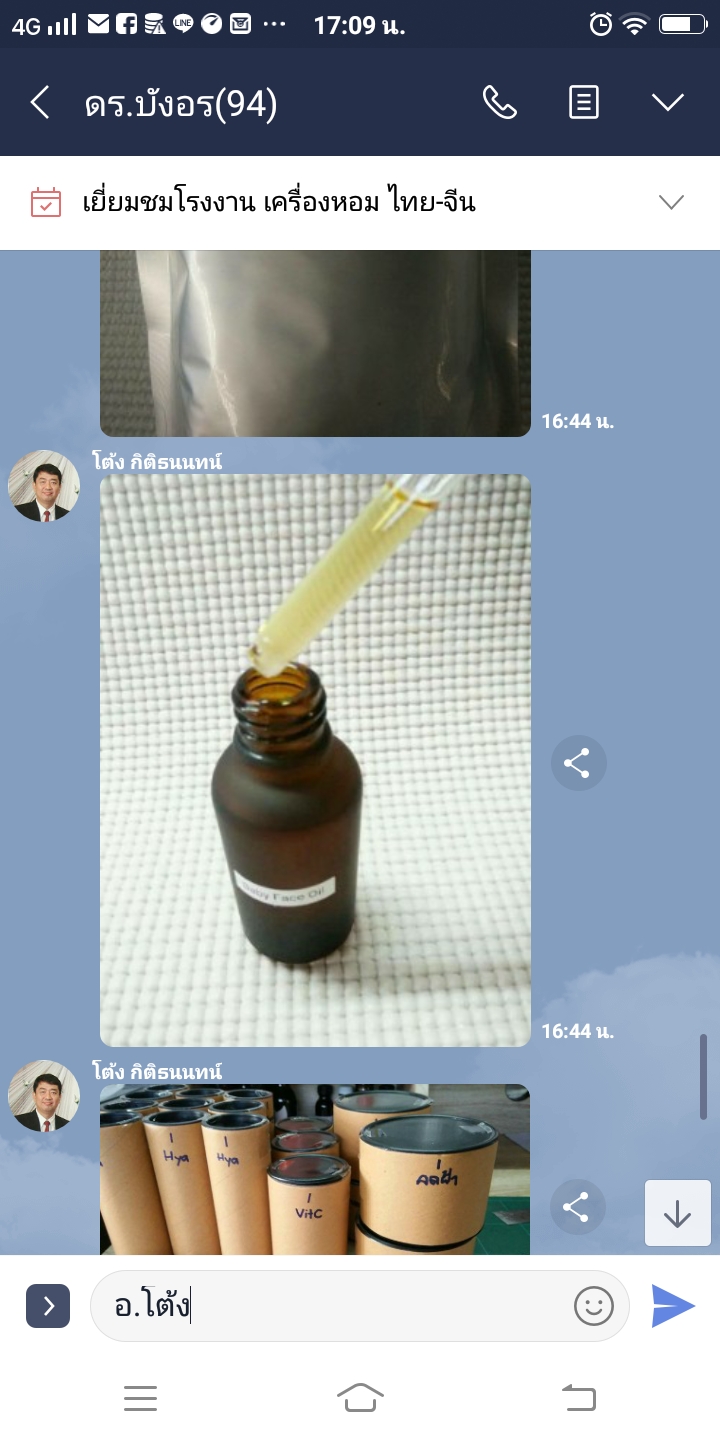Open the recent apps menu button
Screen dimensions: 720x1440
(140, 1397)
